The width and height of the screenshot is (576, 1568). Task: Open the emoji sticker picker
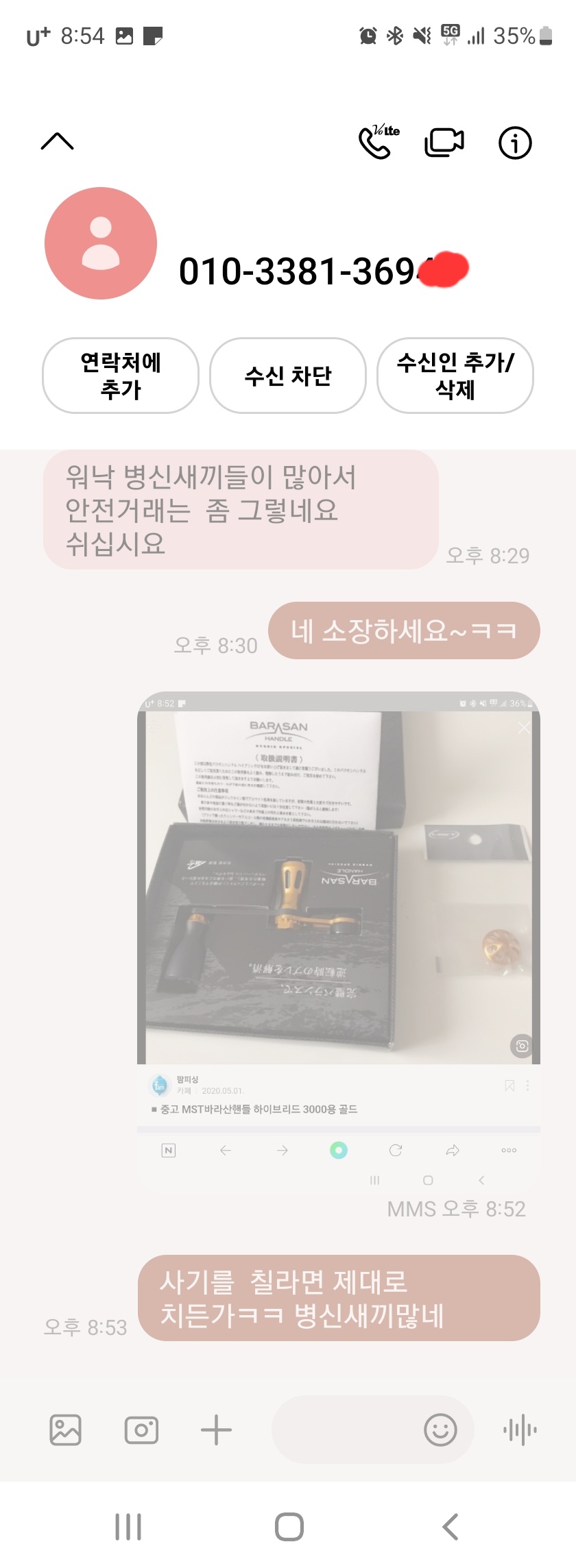click(x=440, y=1430)
